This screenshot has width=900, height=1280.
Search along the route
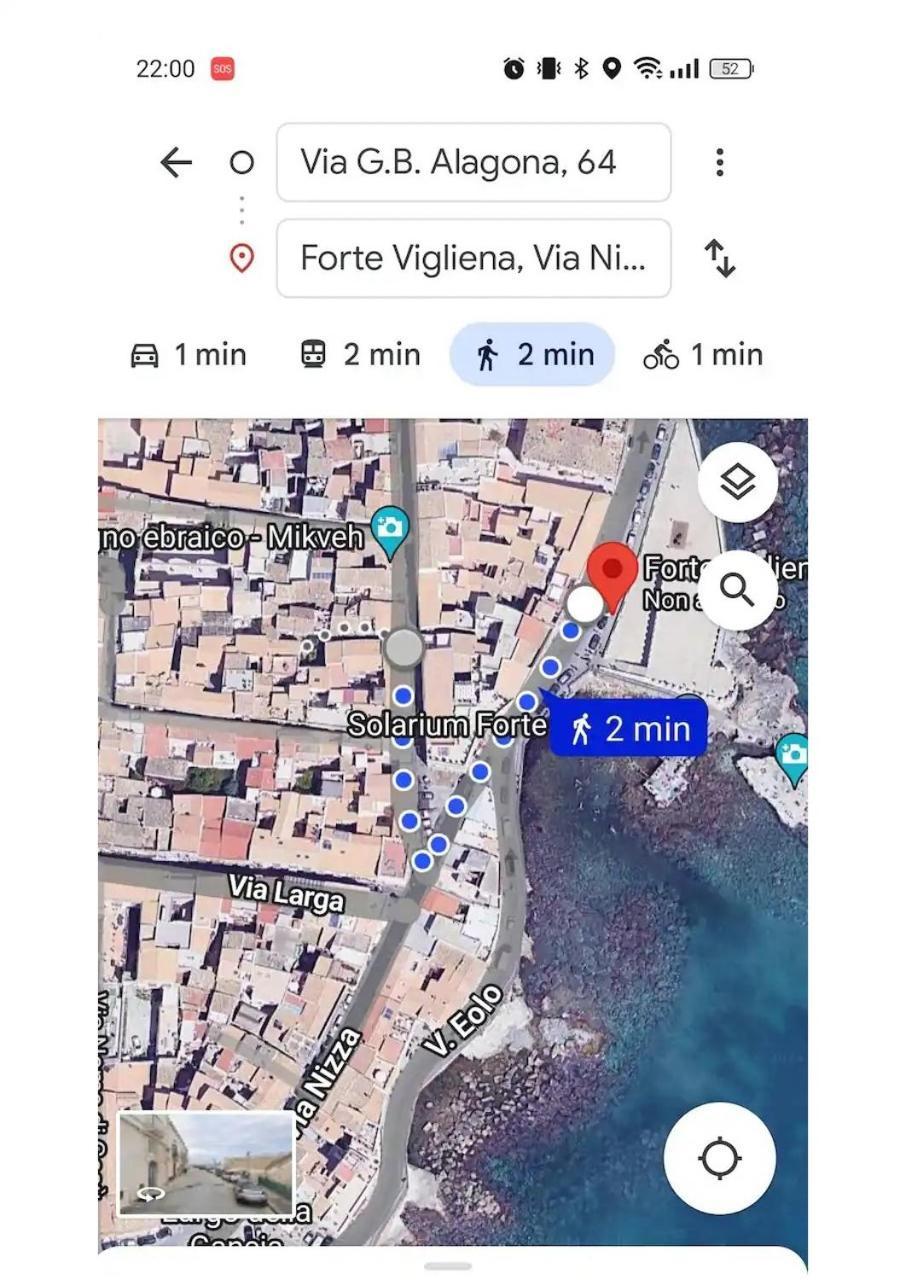pyautogui.click(x=737, y=590)
